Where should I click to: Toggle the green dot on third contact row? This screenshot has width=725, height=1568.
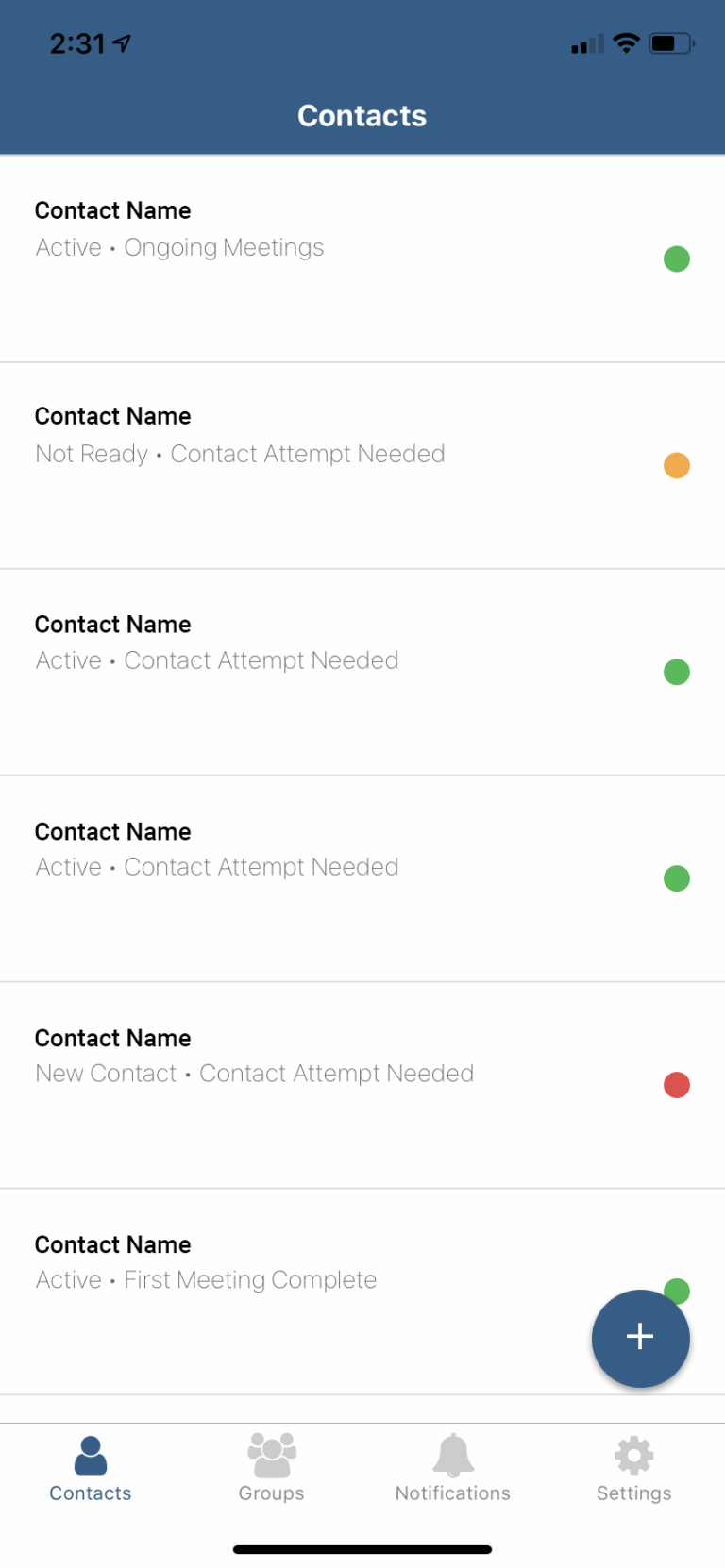(x=676, y=672)
